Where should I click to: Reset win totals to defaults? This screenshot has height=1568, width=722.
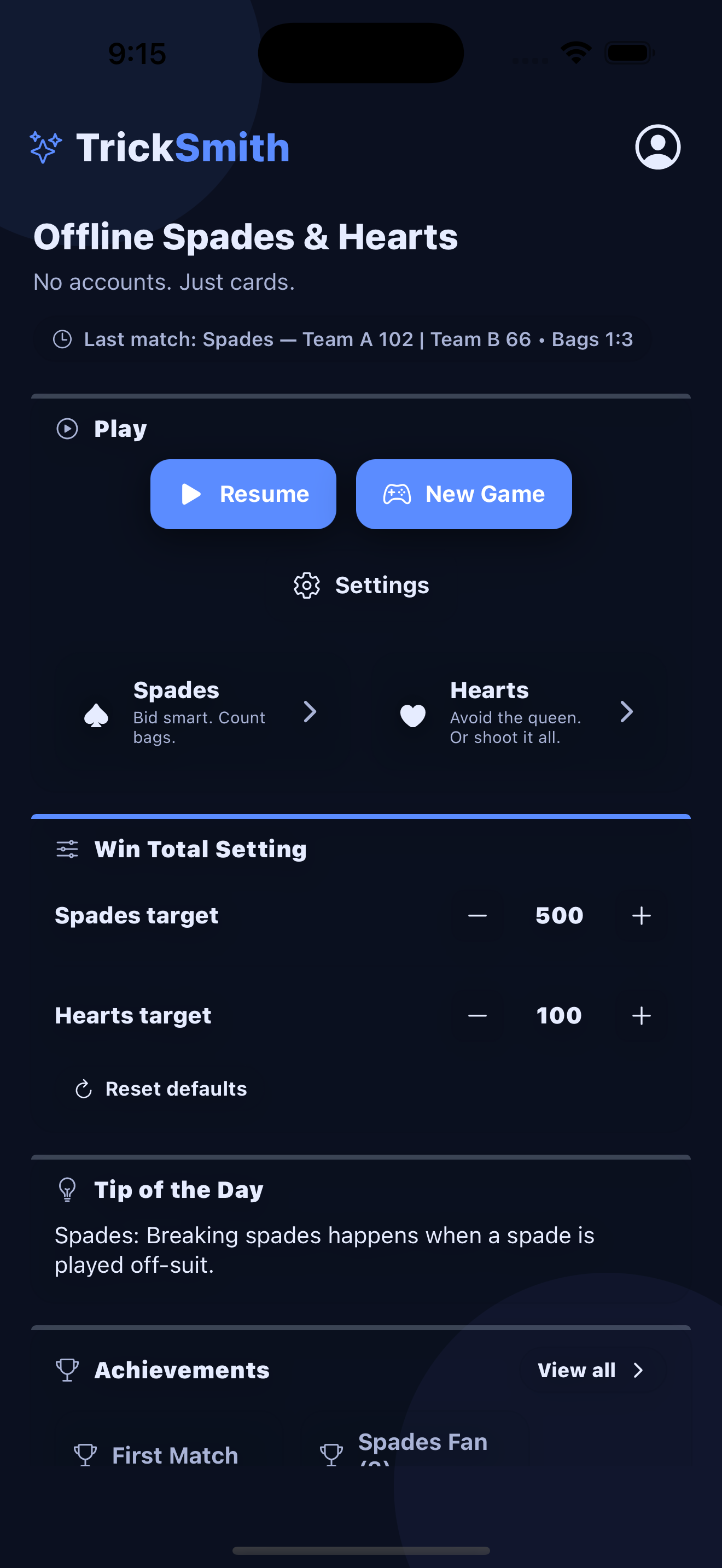point(161,1089)
